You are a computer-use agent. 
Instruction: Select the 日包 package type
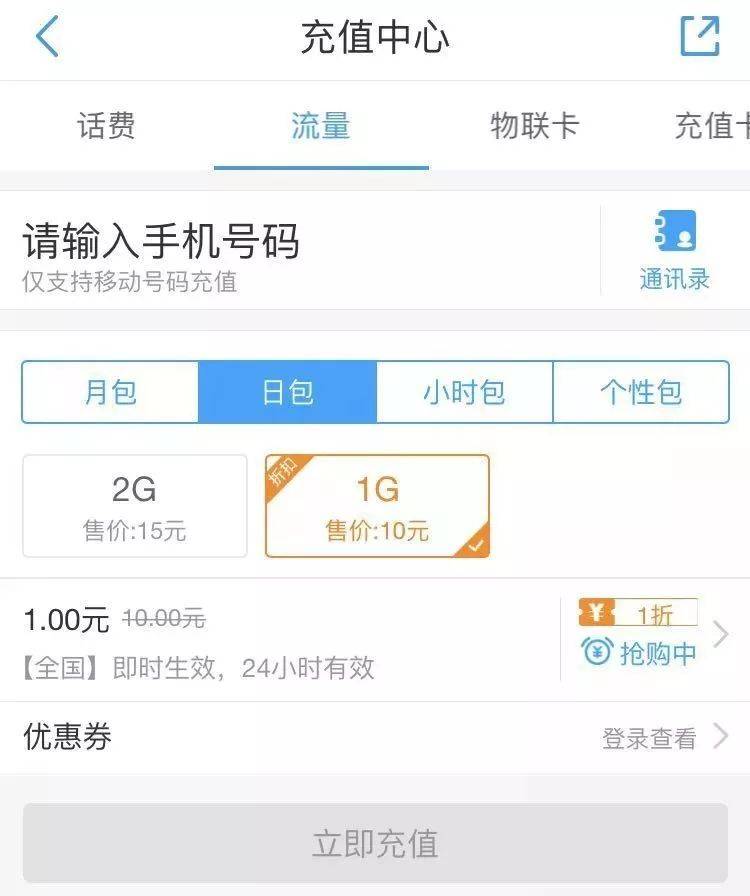tap(288, 392)
